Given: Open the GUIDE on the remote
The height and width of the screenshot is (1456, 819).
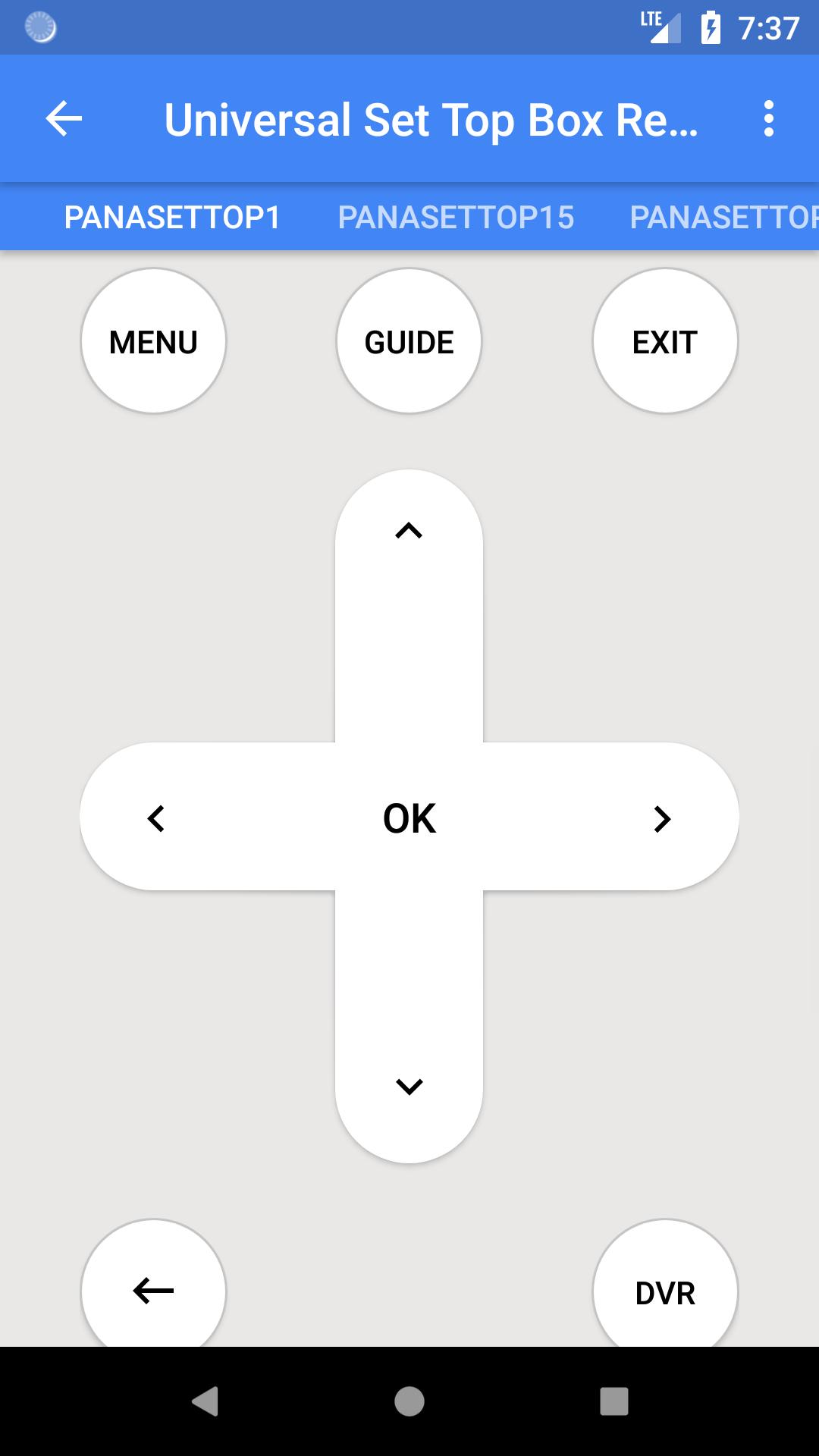Looking at the screenshot, I should pyautogui.click(x=409, y=341).
